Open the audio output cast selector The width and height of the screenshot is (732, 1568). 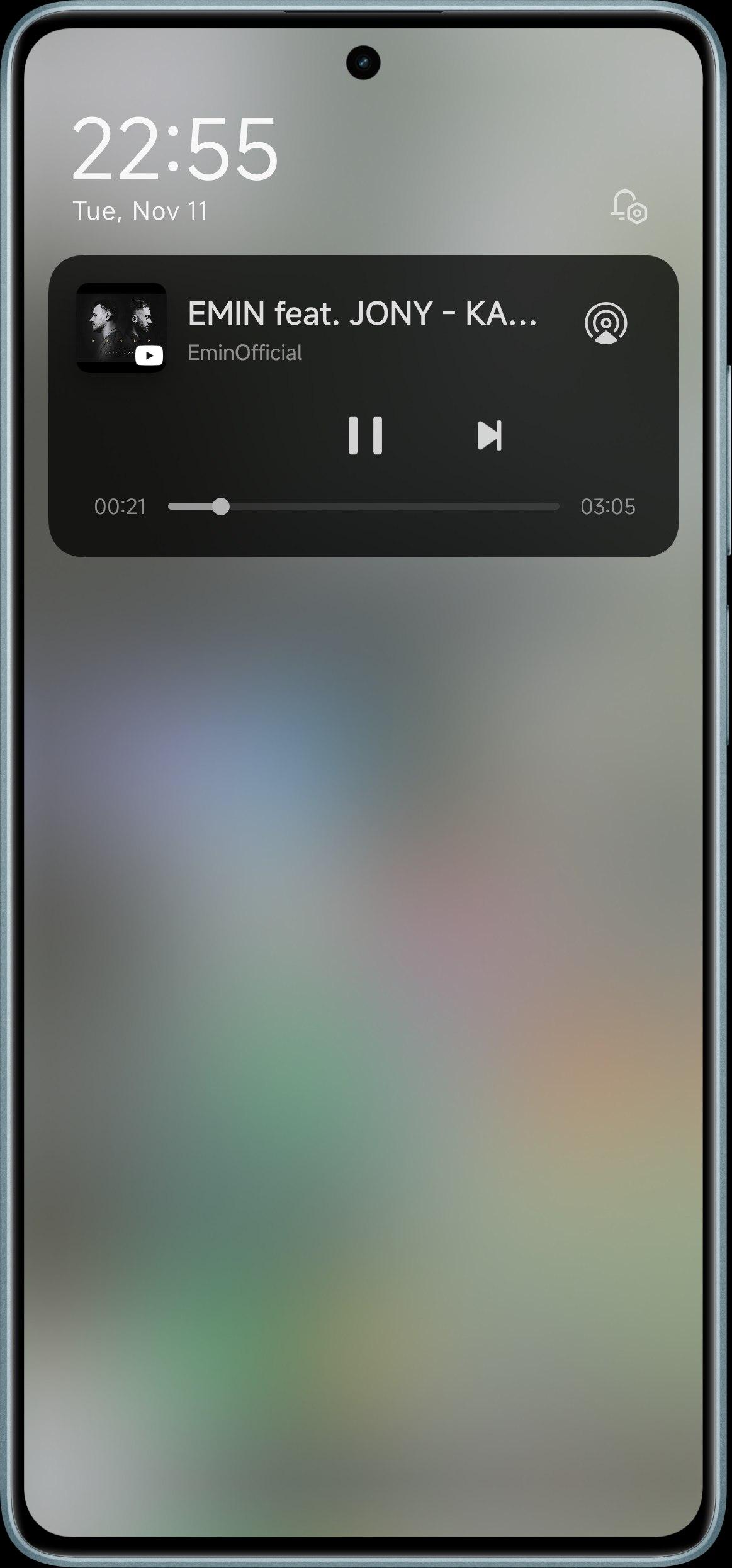click(605, 323)
